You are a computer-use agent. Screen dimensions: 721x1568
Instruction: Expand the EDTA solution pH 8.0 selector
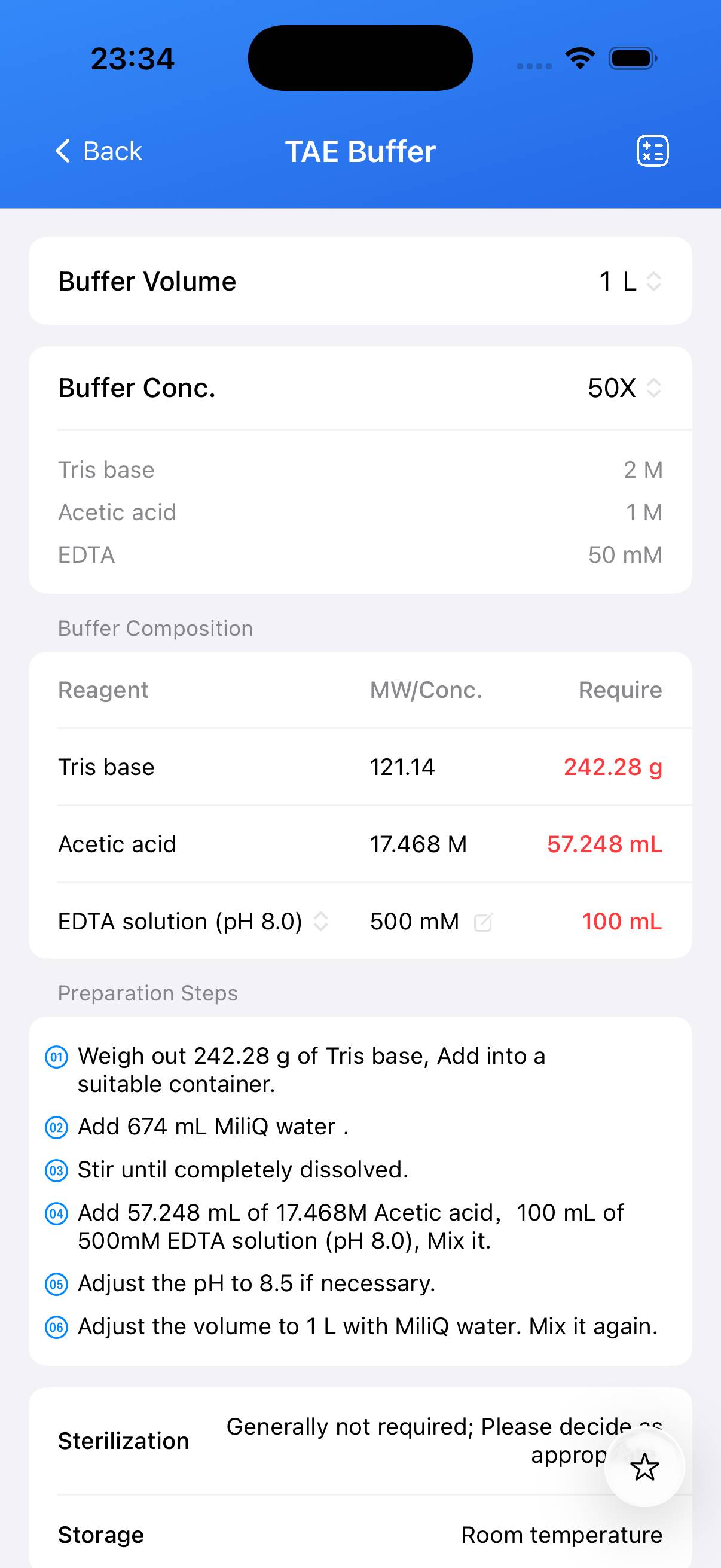point(320,921)
